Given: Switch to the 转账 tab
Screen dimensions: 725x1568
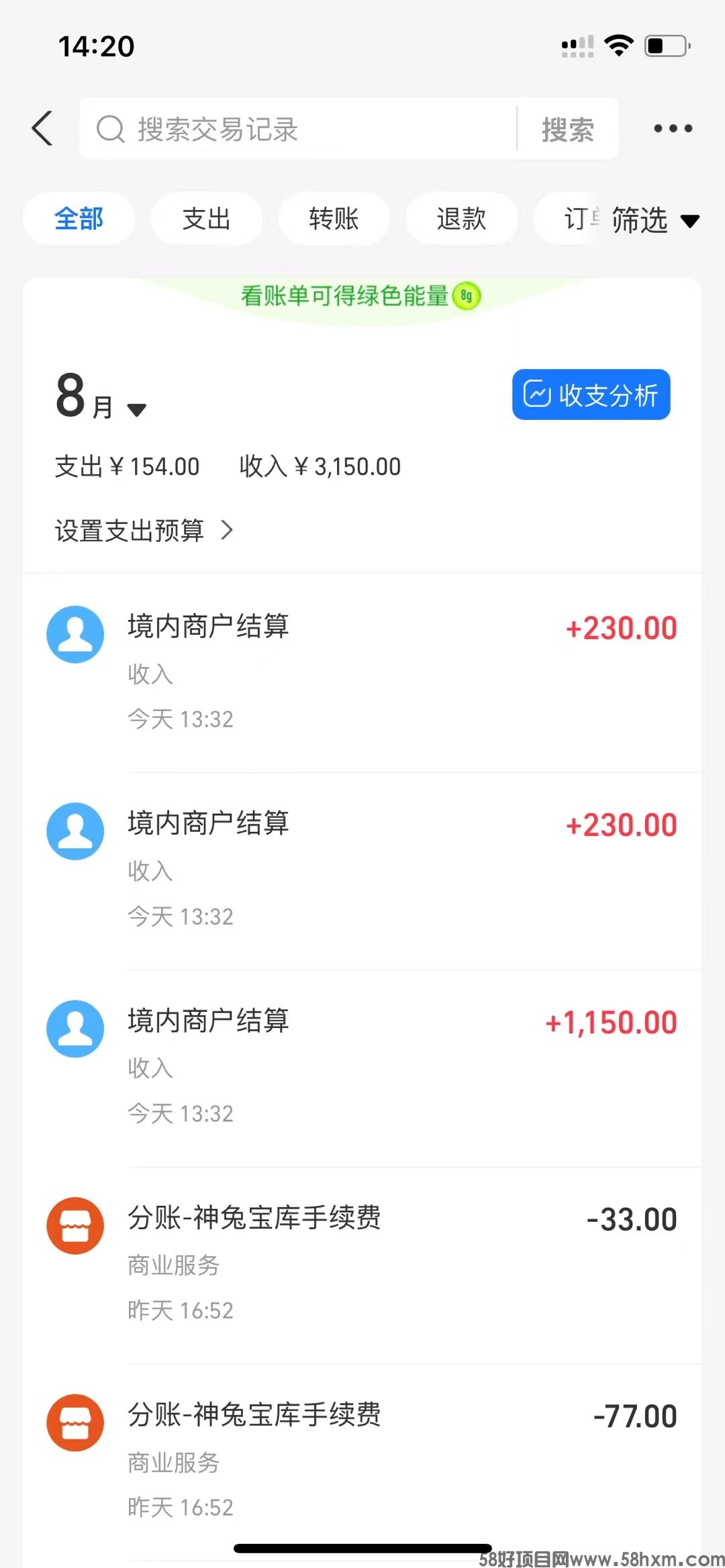Looking at the screenshot, I should point(334,219).
